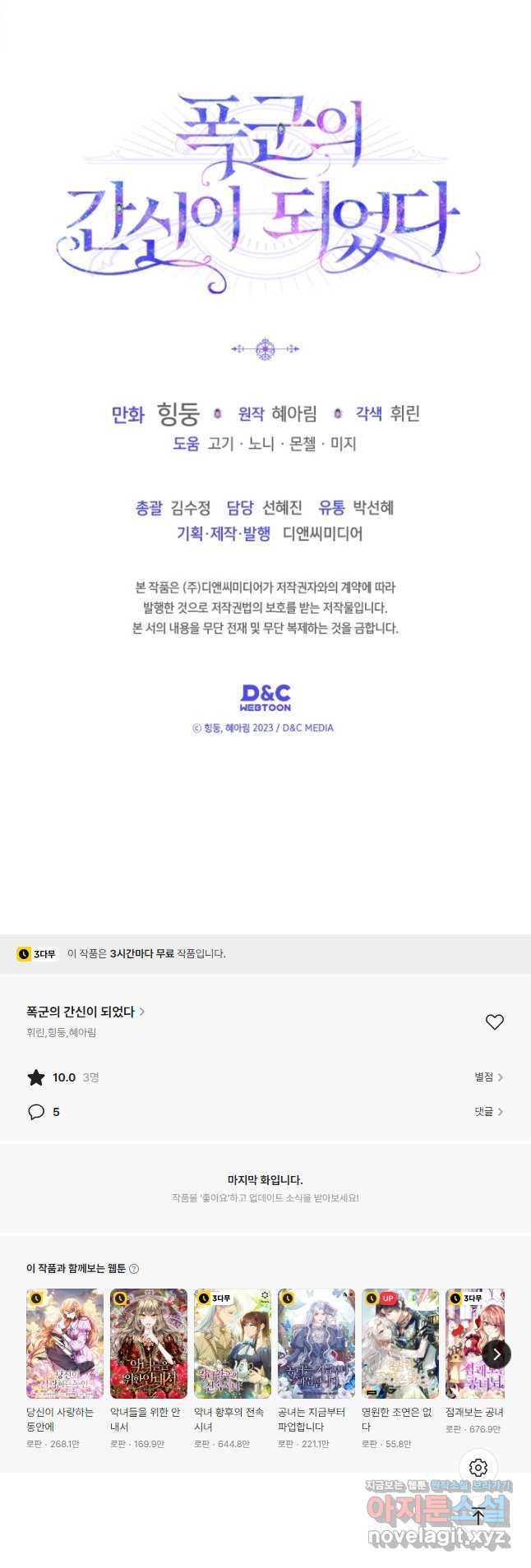Open the webtoon 영원한 조연은 없다
The height and width of the screenshot is (1568, 531).
coord(400,1344)
